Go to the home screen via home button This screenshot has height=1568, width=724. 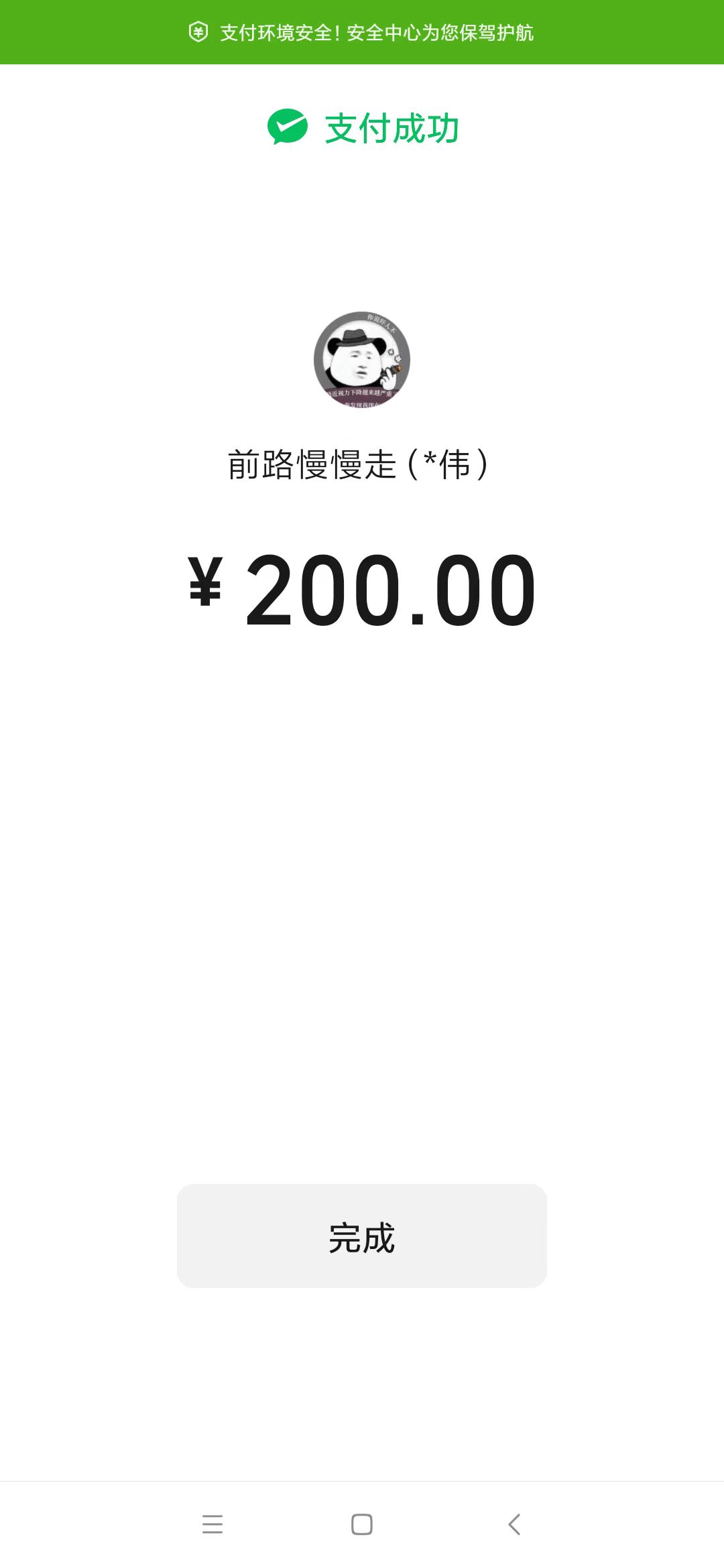[x=362, y=1524]
